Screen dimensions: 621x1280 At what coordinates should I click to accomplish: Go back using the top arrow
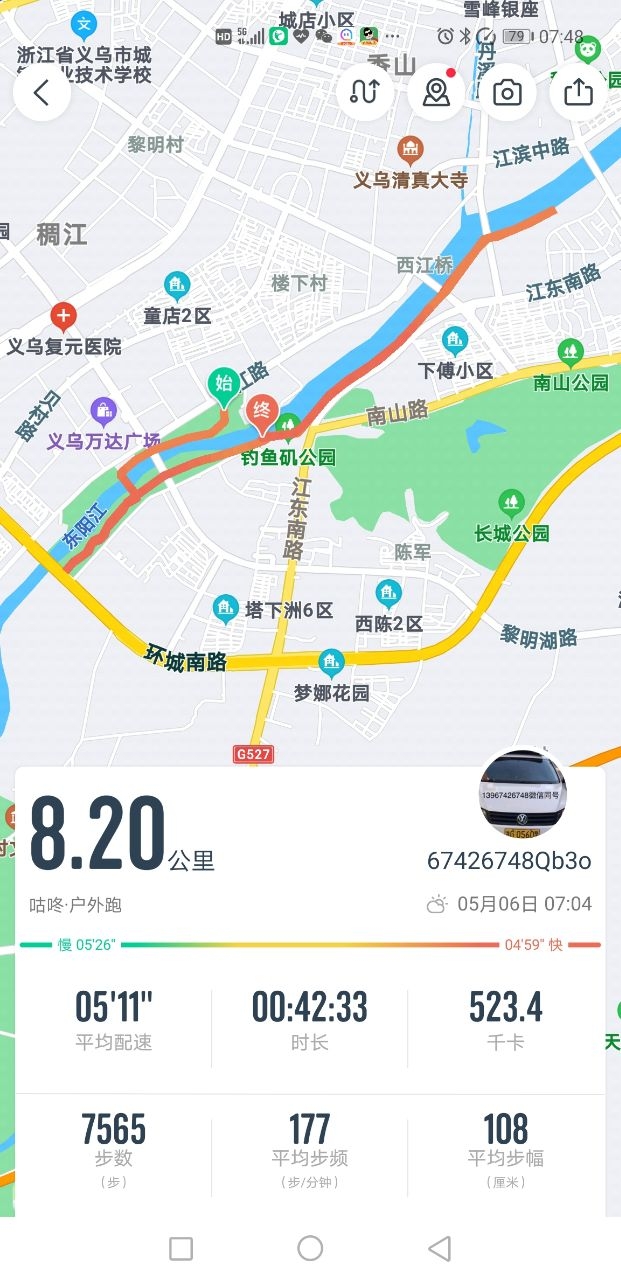click(x=42, y=93)
